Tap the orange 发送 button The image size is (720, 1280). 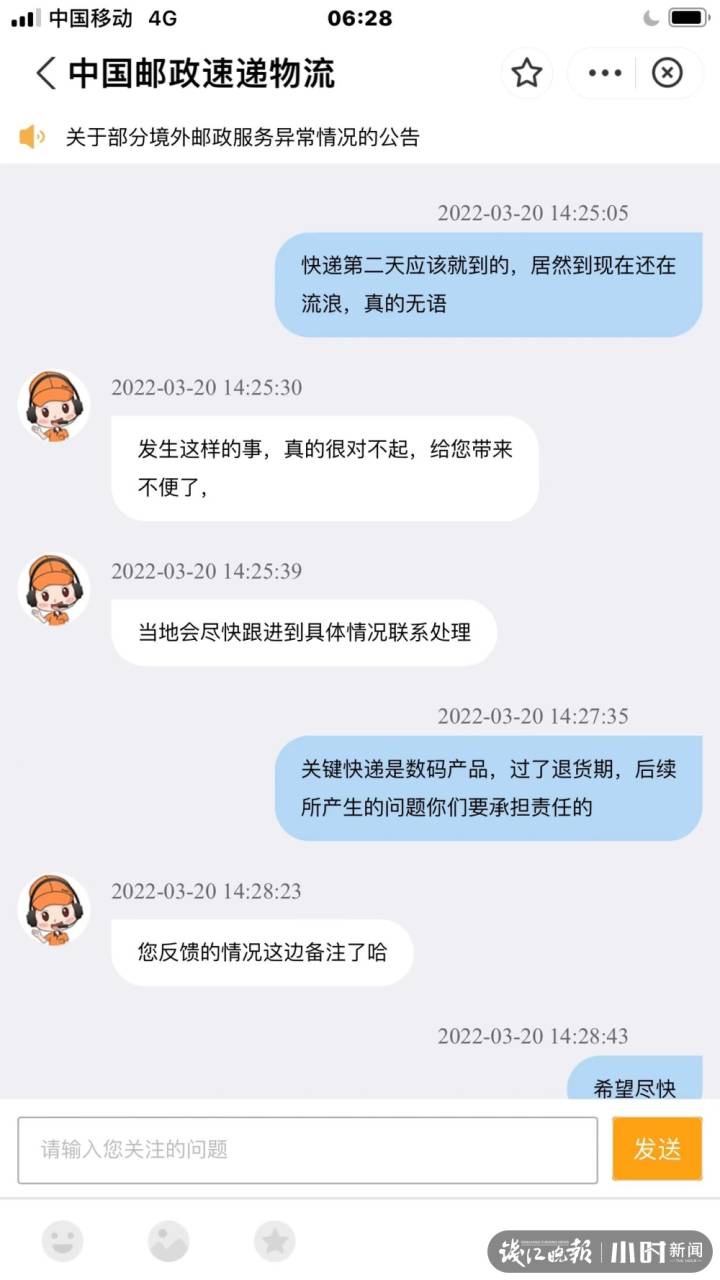tap(657, 1150)
